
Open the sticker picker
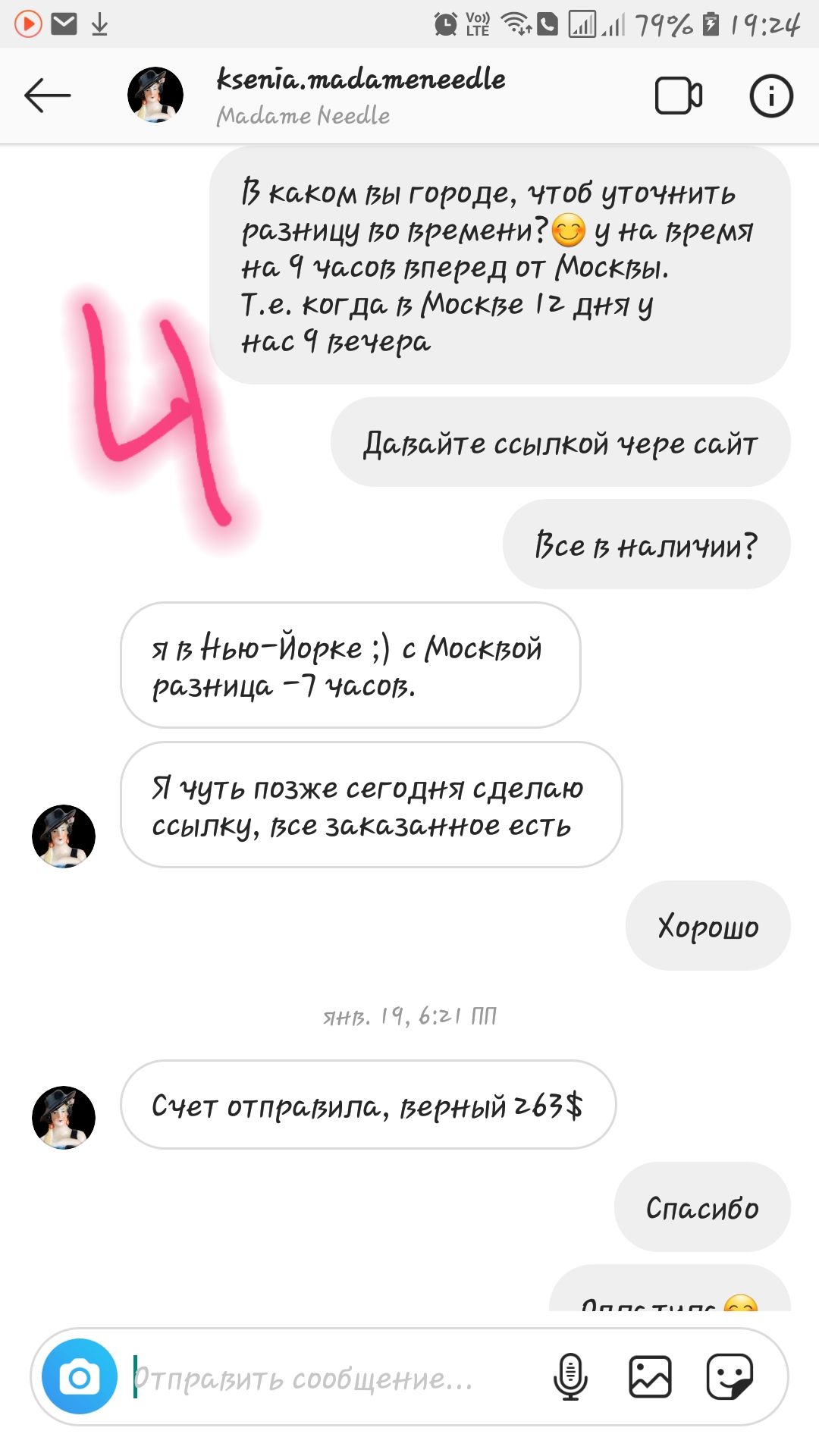coord(730,1376)
